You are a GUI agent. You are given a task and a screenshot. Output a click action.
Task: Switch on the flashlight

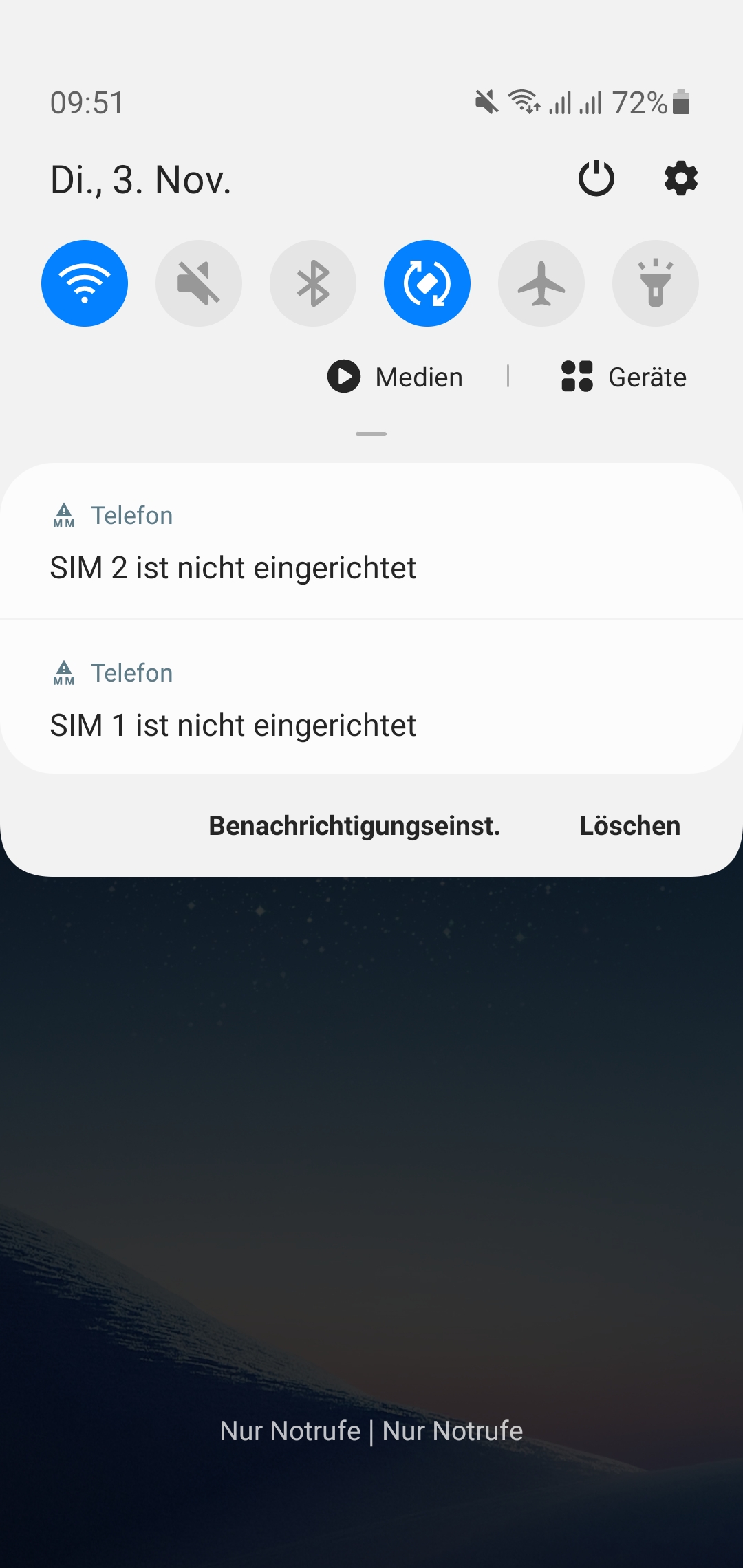[x=656, y=283]
